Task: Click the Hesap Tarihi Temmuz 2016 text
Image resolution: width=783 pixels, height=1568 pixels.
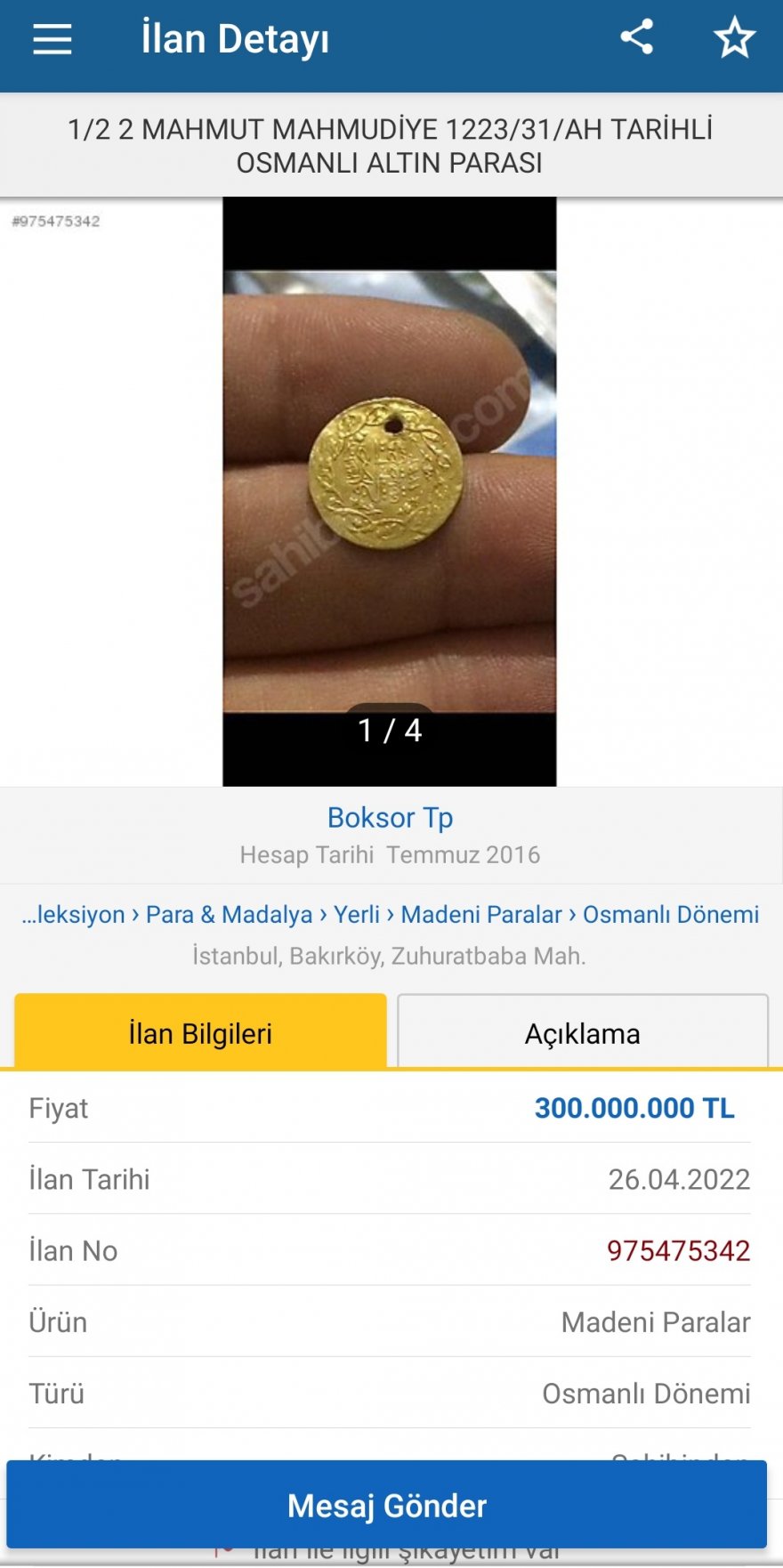Action: (x=390, y=853)
